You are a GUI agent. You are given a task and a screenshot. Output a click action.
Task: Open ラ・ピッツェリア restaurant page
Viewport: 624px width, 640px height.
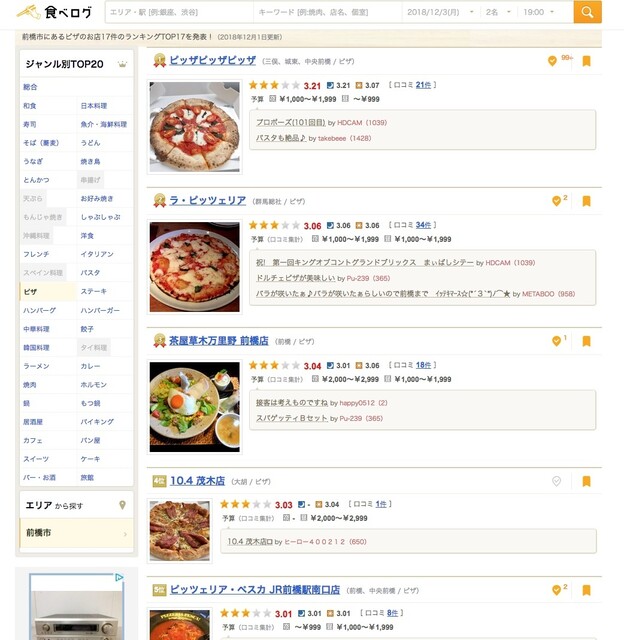tap(207, 200)
